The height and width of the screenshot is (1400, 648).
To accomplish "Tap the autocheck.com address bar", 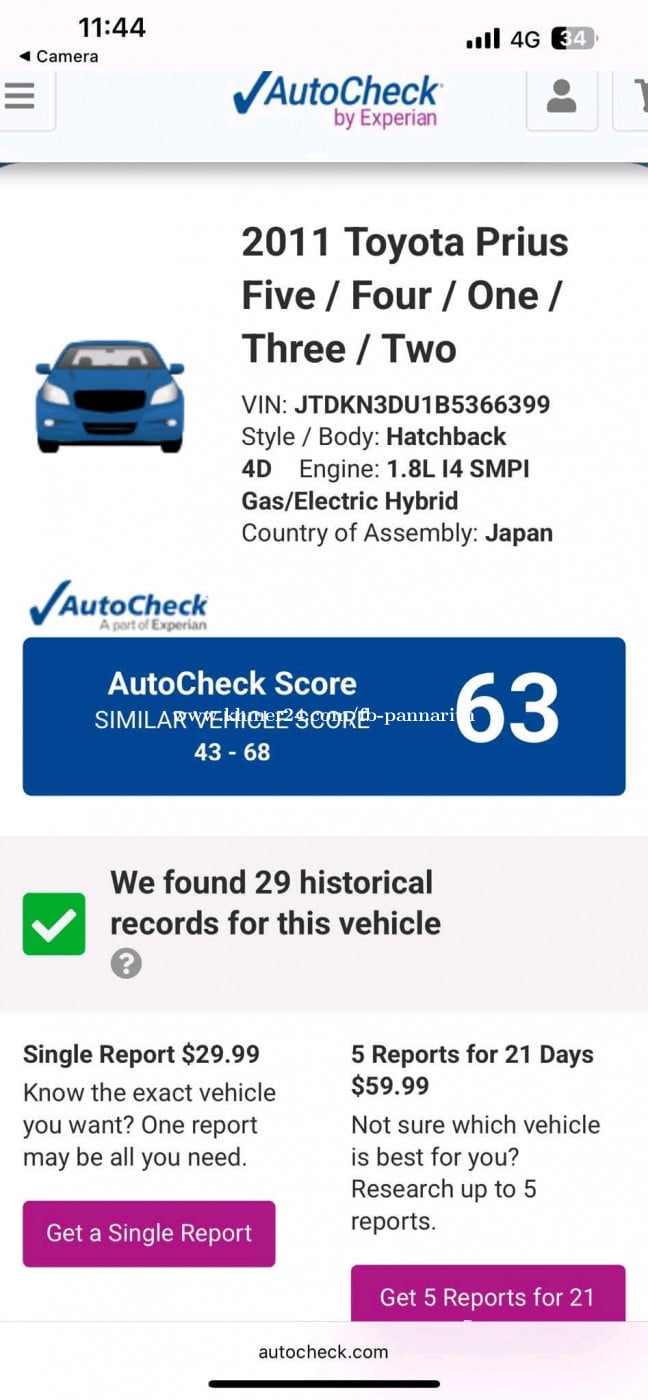I will point(323,1351).
